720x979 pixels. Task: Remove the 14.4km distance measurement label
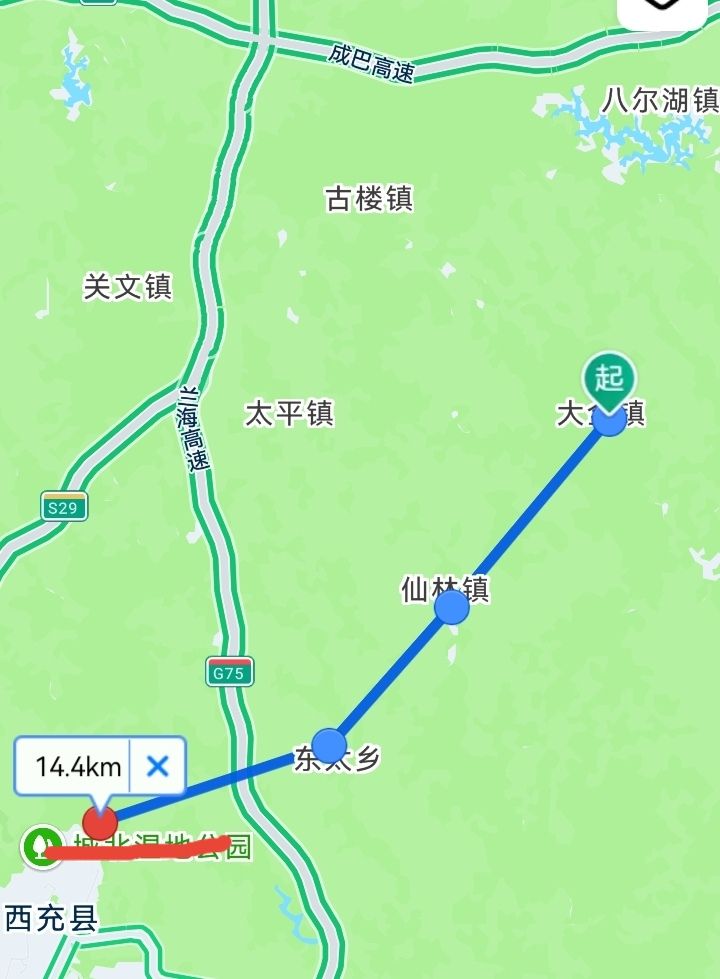click(157, 767)
